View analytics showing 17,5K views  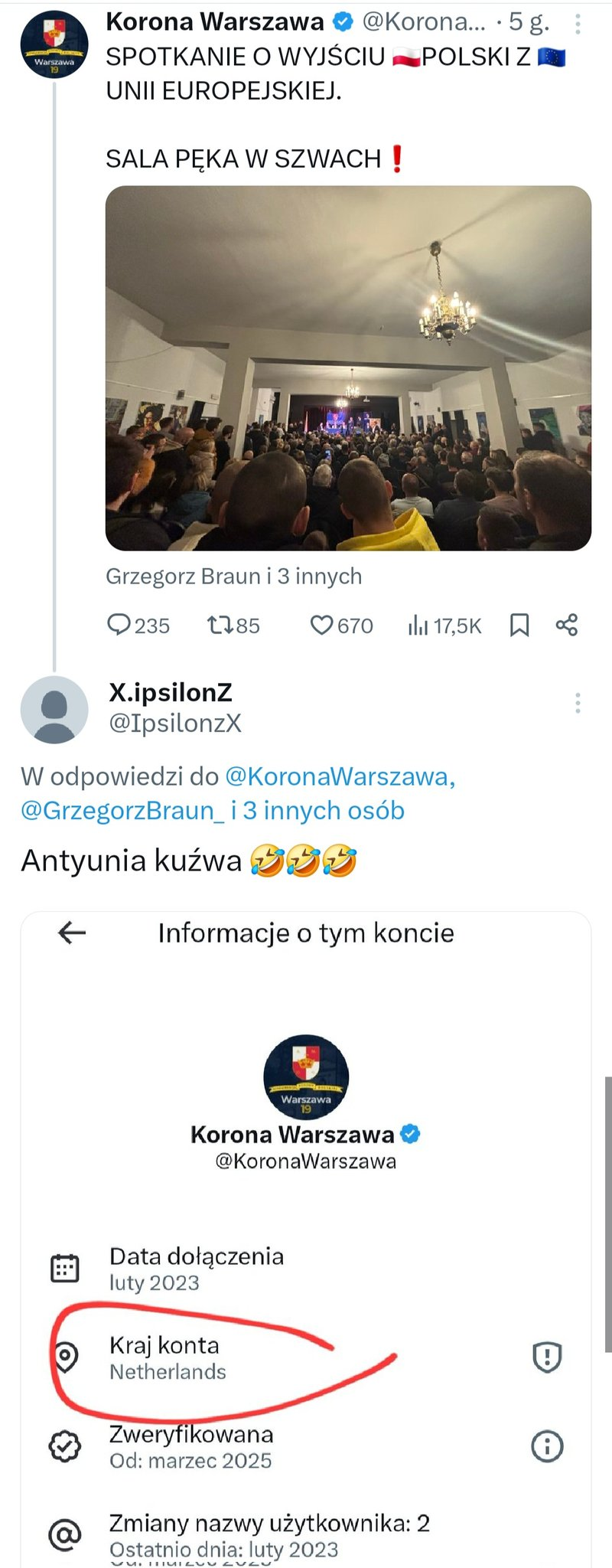(444, 626)
